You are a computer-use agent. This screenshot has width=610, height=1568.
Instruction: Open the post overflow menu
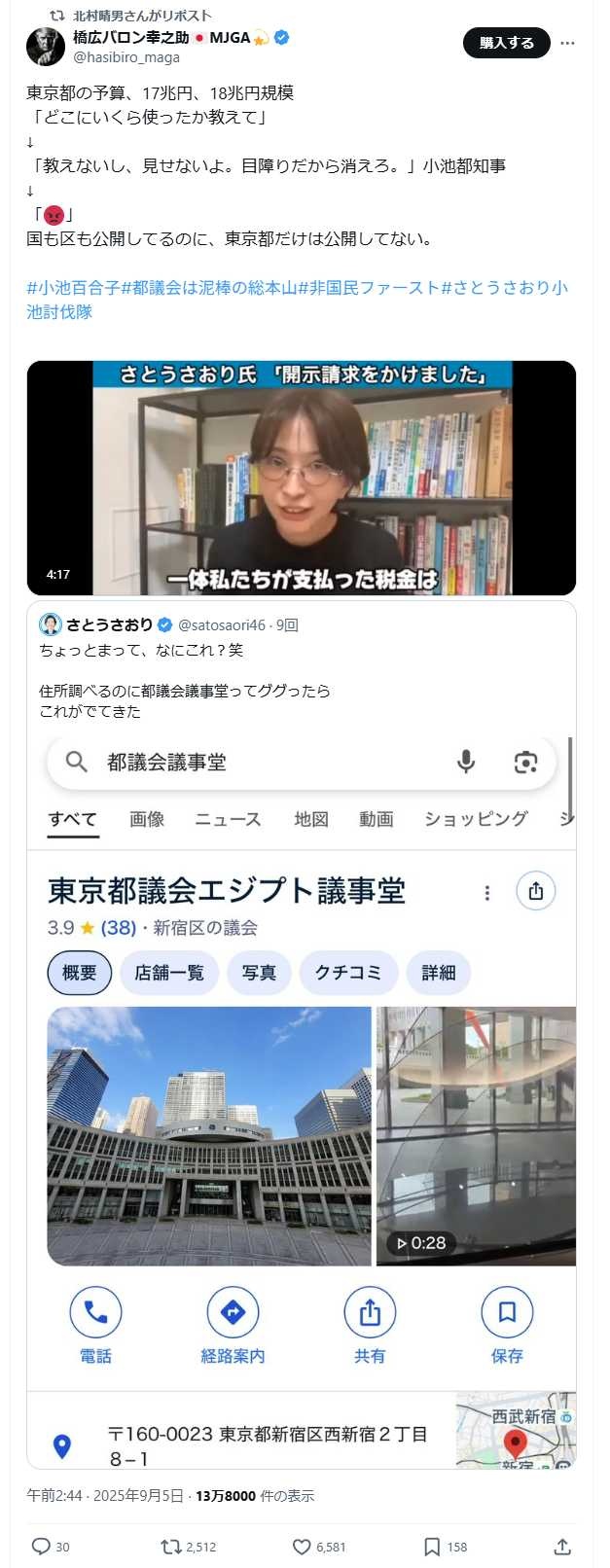pyautogui.click(x=568, y=43)
